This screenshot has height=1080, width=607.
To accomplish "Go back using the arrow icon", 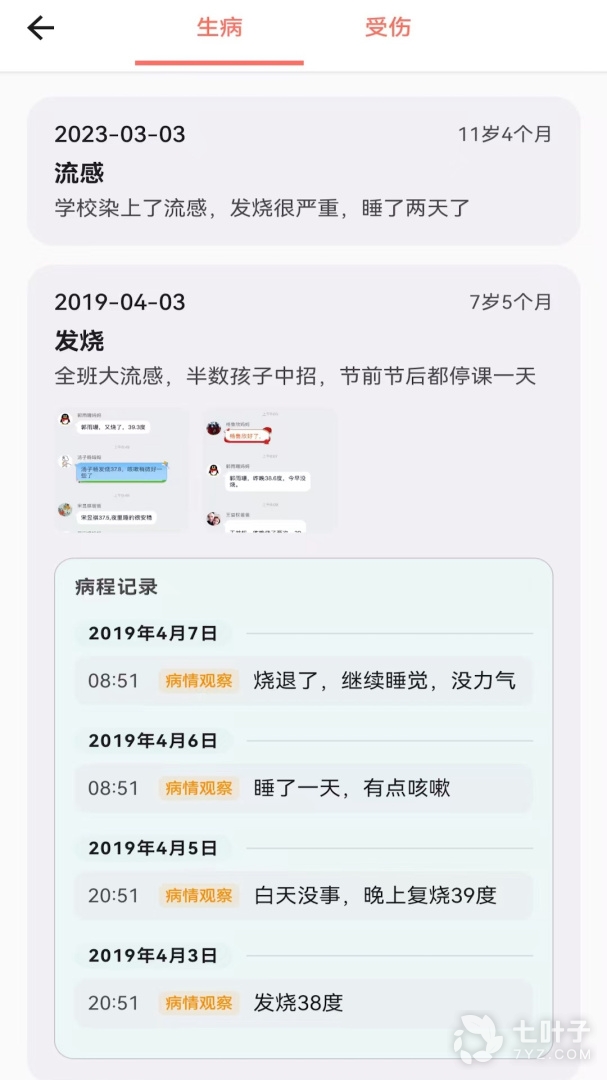I will pos(40,28).
